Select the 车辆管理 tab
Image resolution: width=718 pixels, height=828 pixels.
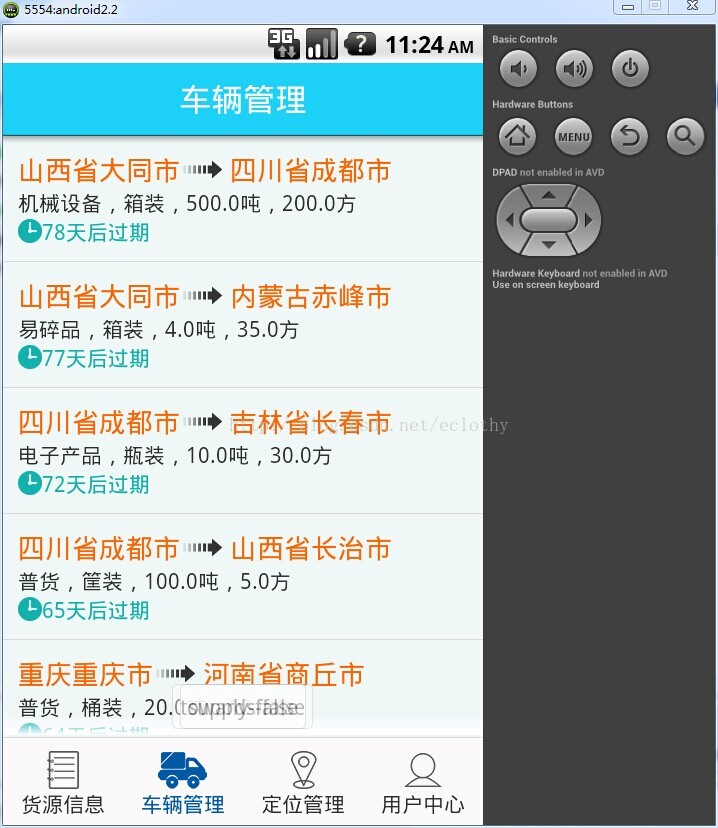pos(183,784)
